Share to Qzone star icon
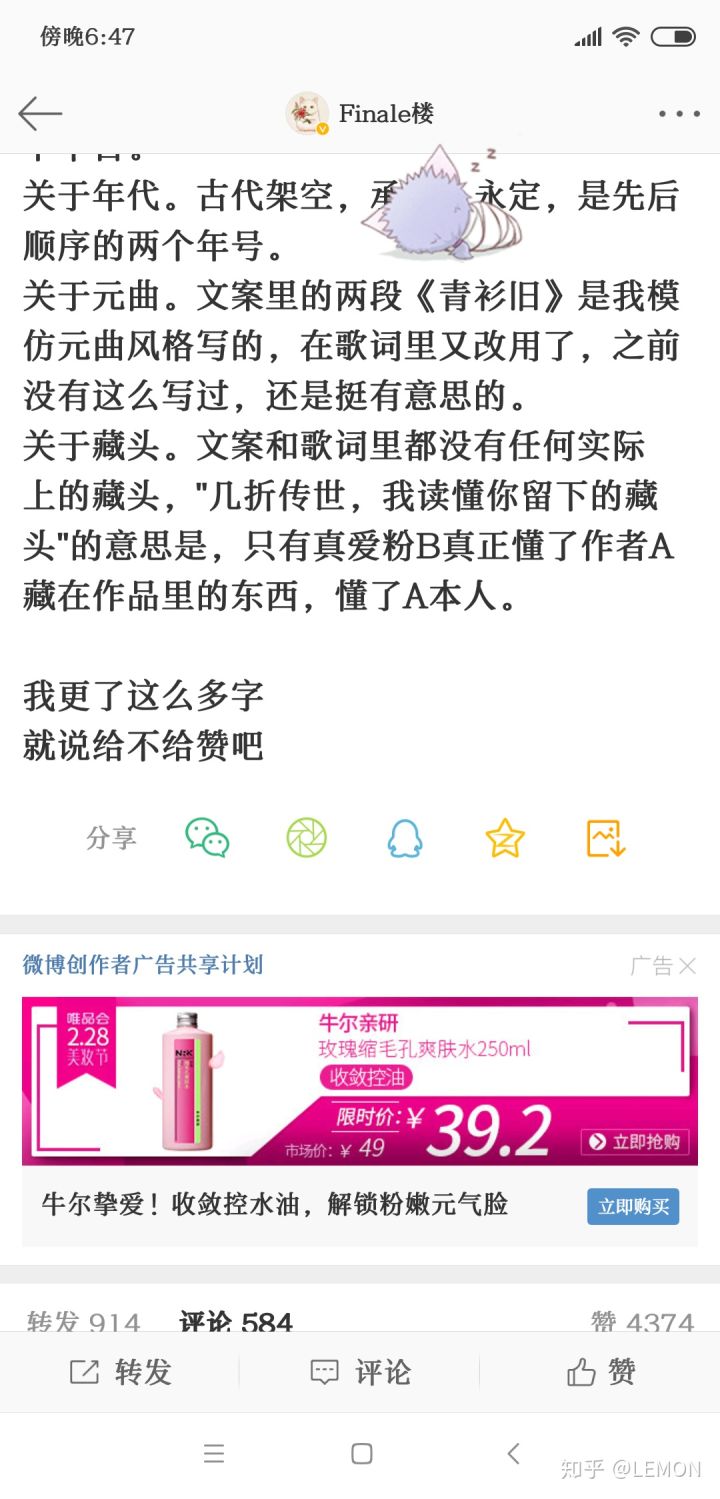Viewport: 720px width, 1499px height. 505,837
